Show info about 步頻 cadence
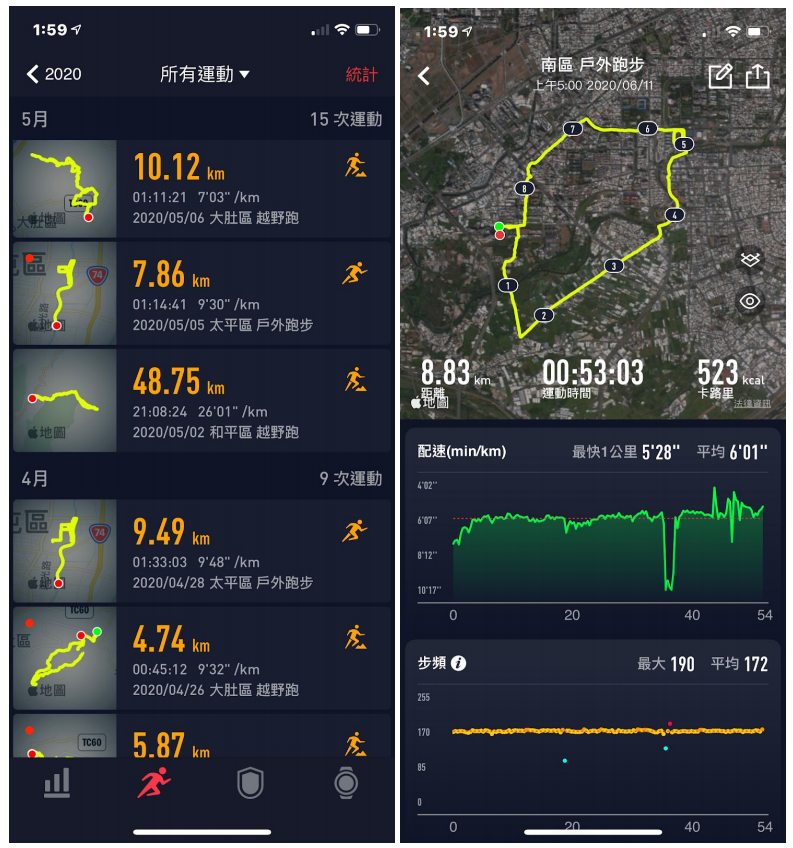Viewport: 793px width, 848px height. click(x=458, y=663)
